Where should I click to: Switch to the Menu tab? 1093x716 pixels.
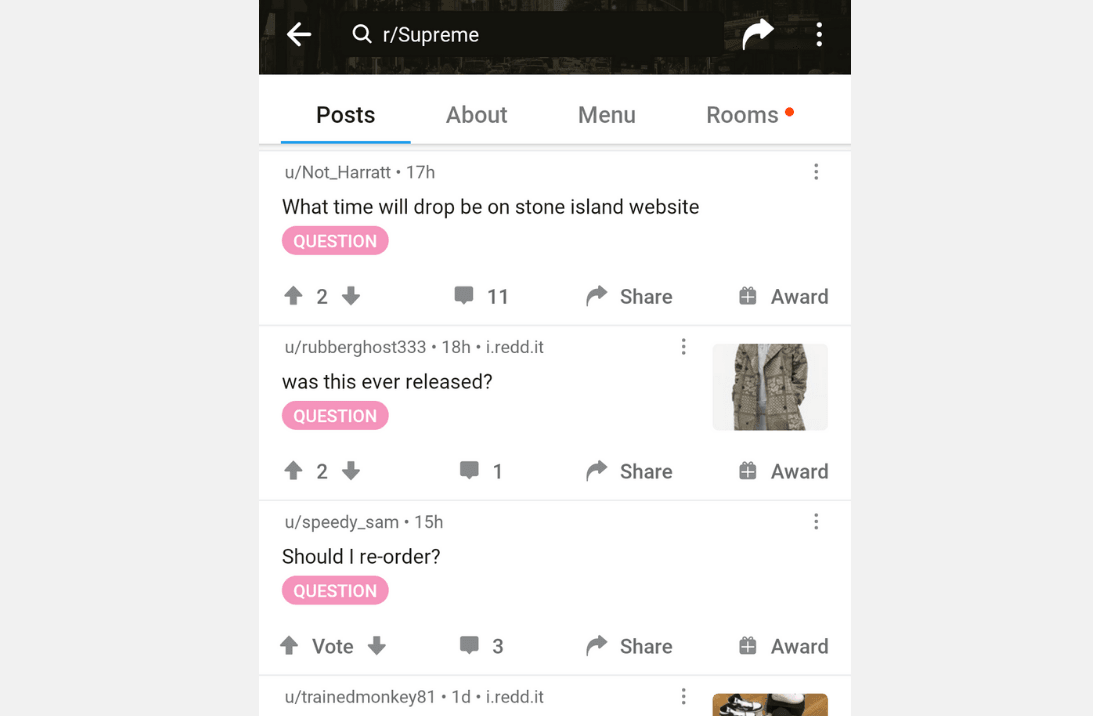[606, 115]
